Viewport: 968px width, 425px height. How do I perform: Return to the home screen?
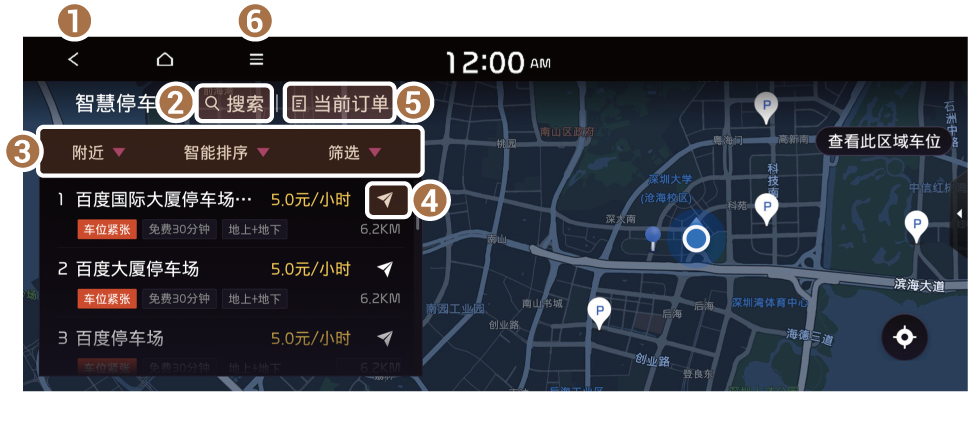pyautogui.click(x=165, y=60)
